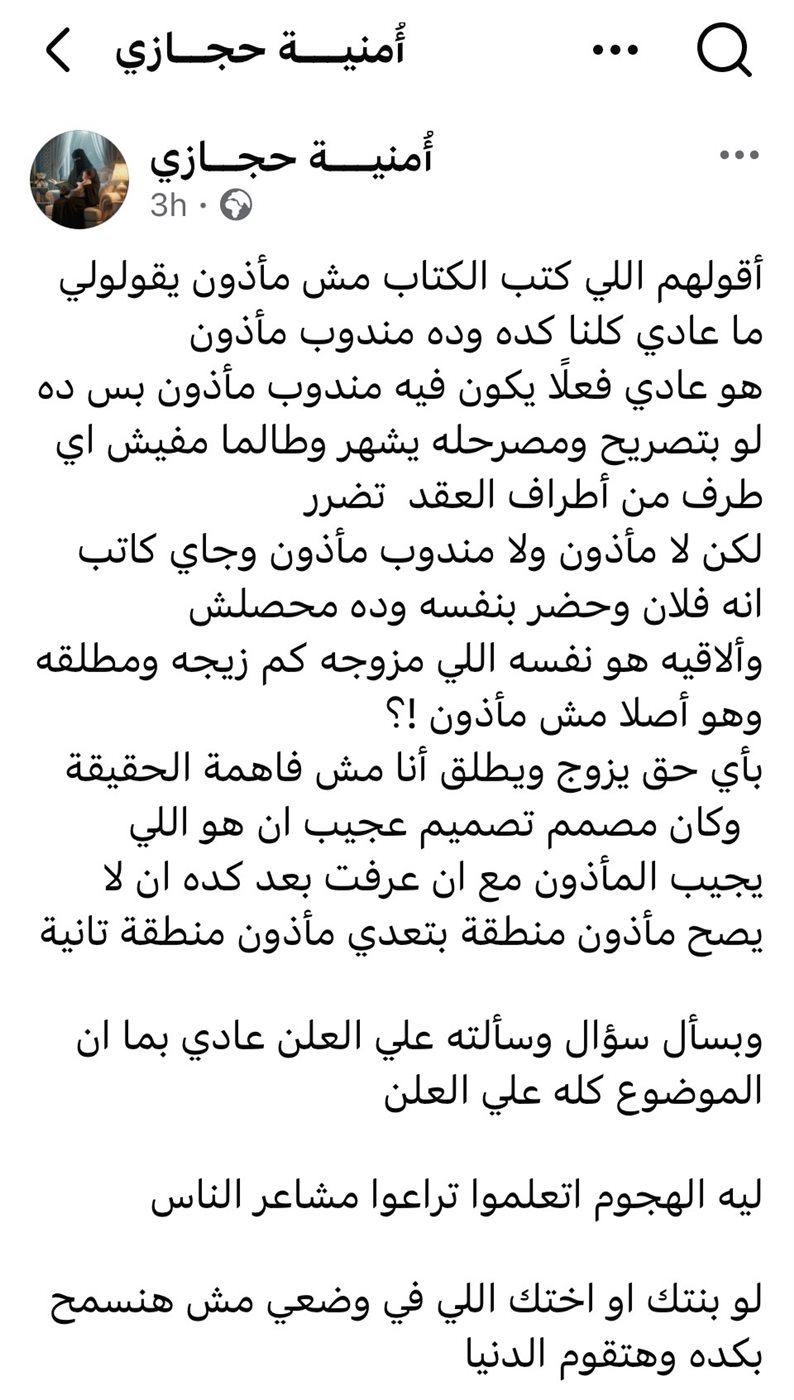This screenshot has width=794, height=1400.
Task: Open the post's three-dot options menu
Action: click(x=739, y=156)
